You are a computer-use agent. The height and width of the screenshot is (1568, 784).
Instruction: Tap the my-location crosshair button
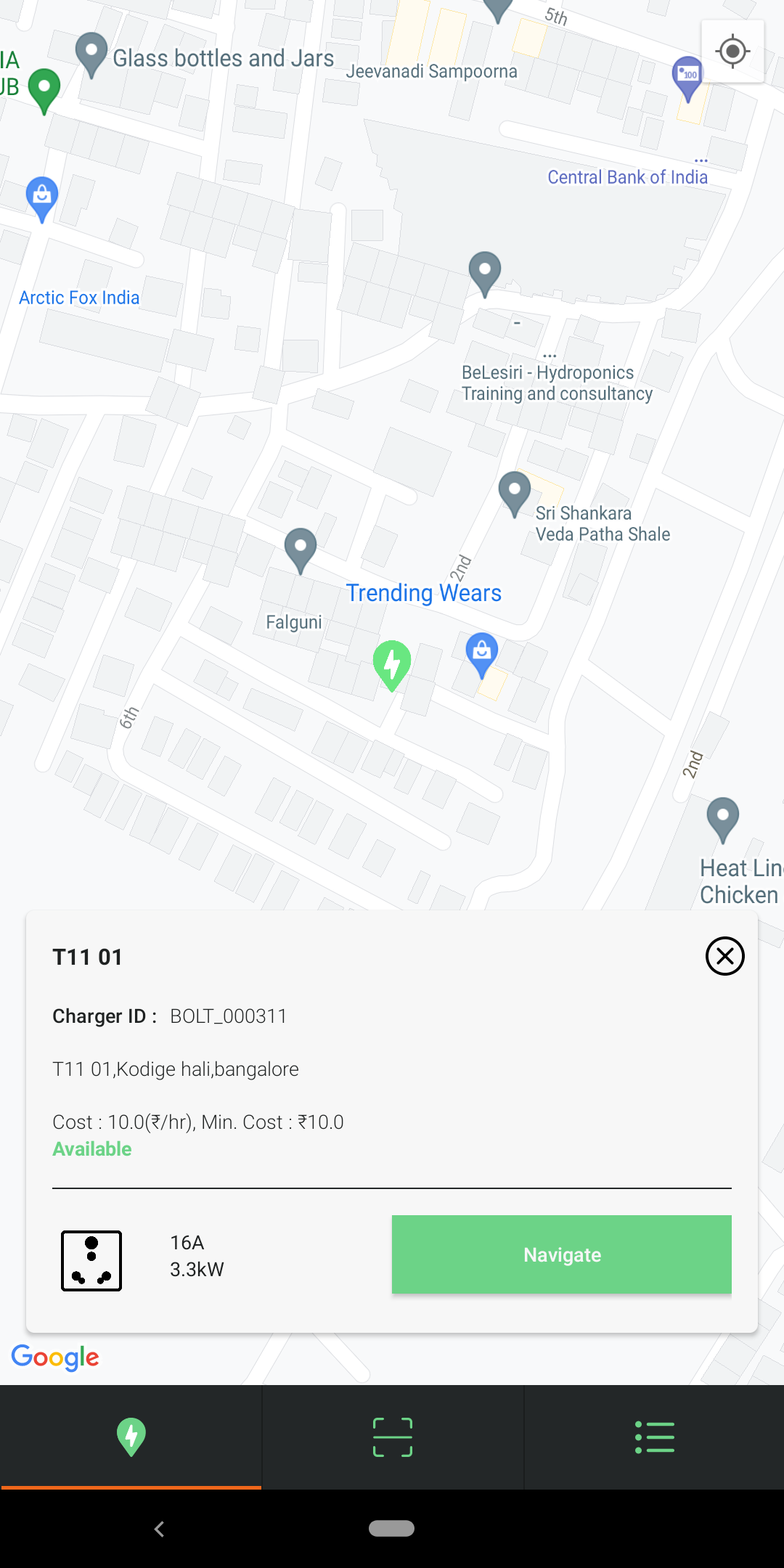[x=732, y=51]
